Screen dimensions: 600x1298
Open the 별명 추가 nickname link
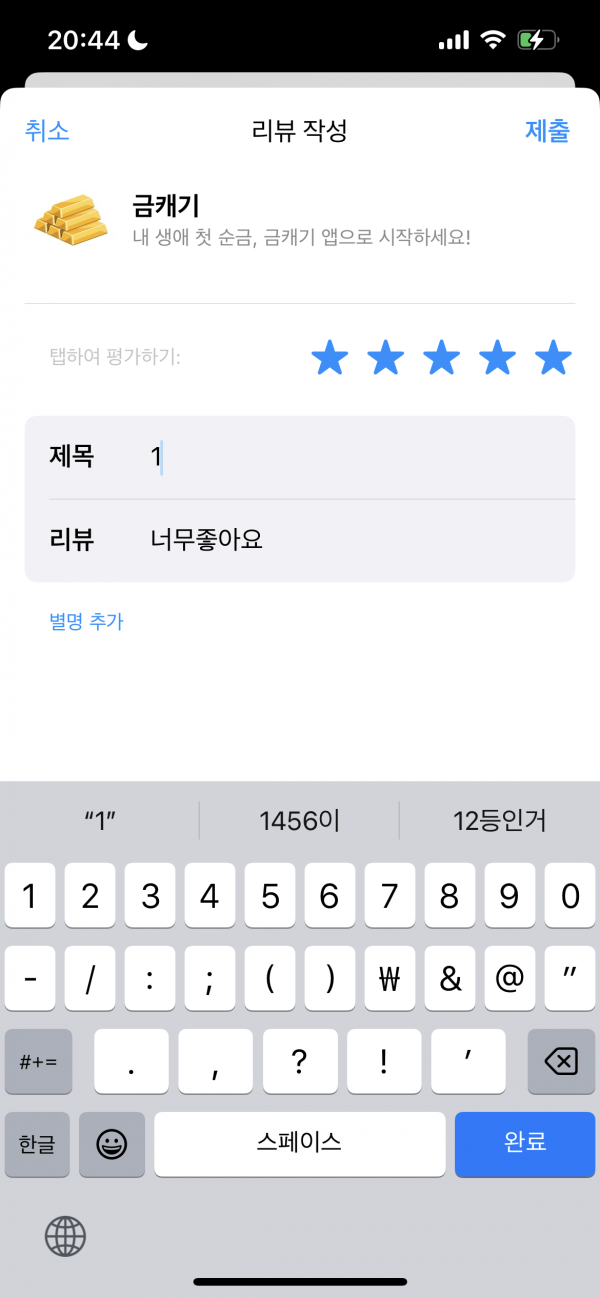86,621
